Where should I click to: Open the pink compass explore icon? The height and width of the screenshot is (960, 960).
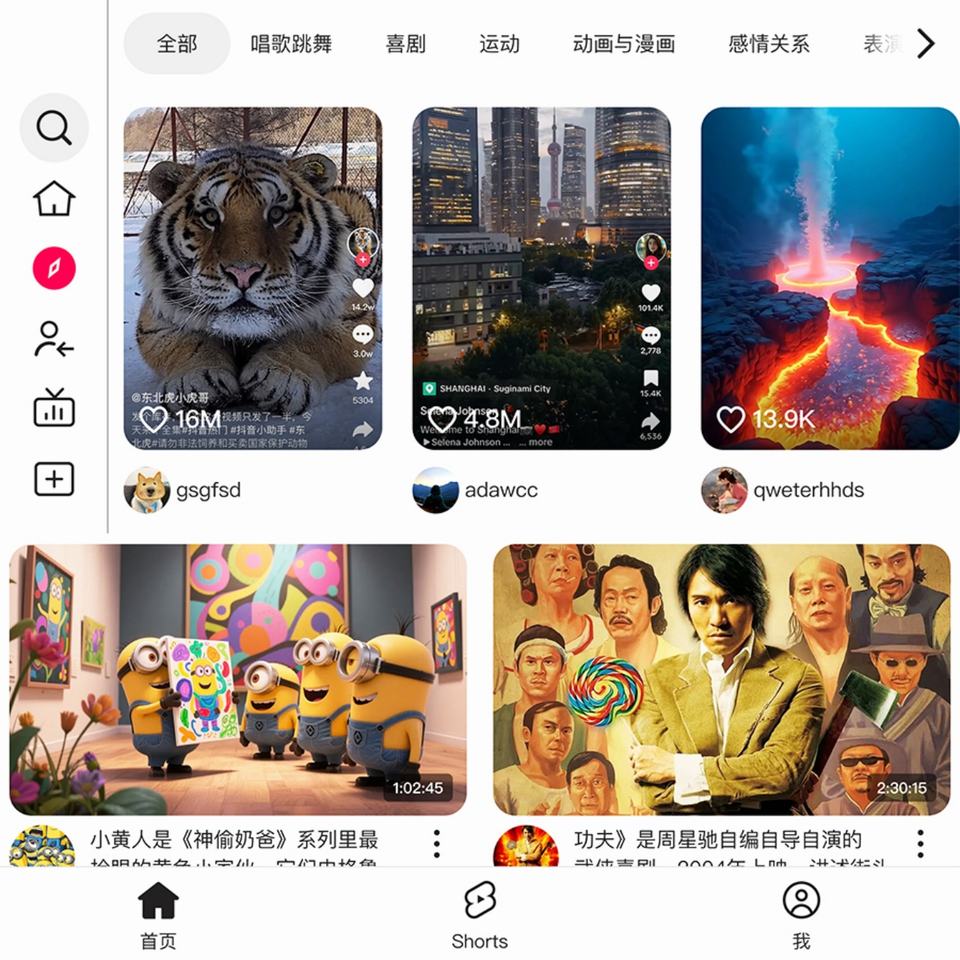click(x=54, y=268)
